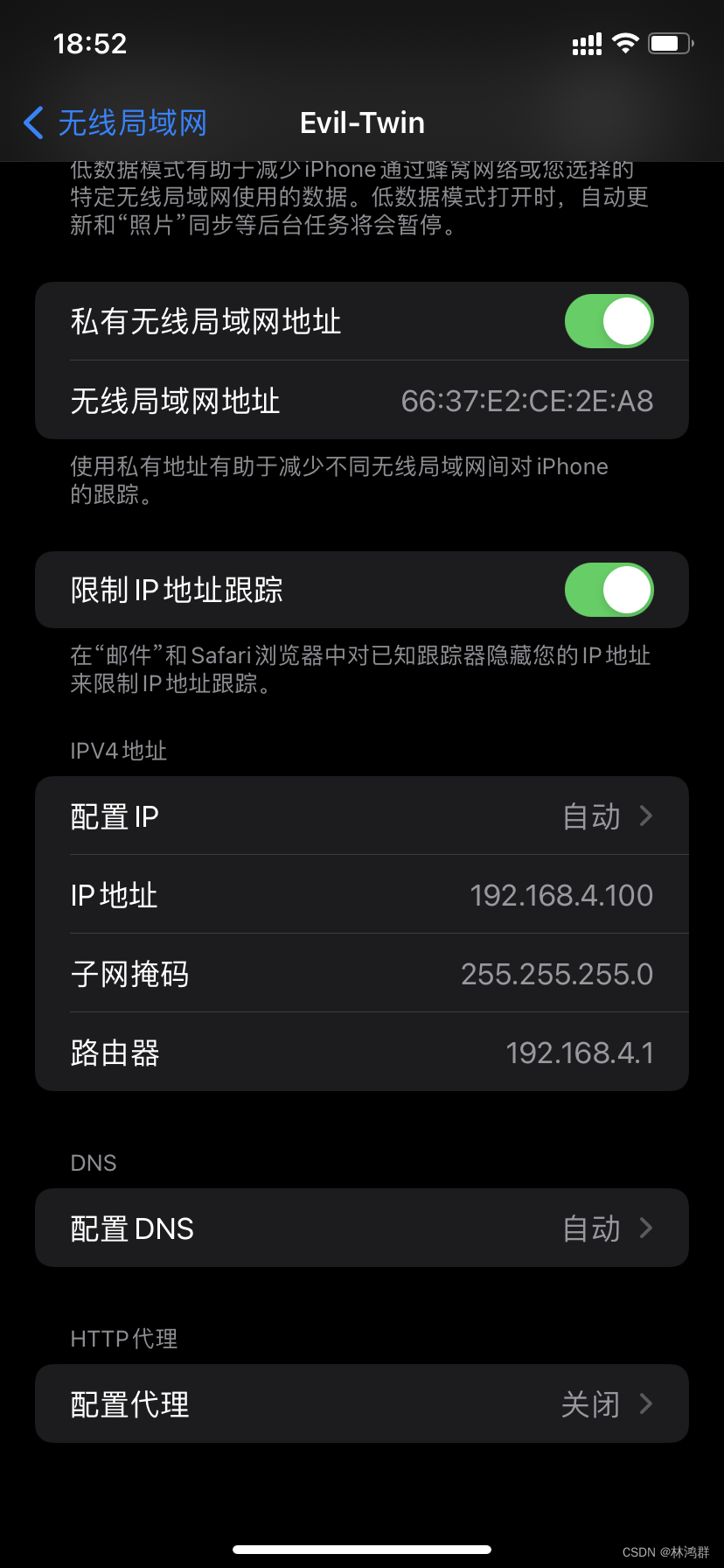
Task: Disable the 限制 IP 地址跟踪 switch
Action: pyautogui.click(x=609, y=590)
